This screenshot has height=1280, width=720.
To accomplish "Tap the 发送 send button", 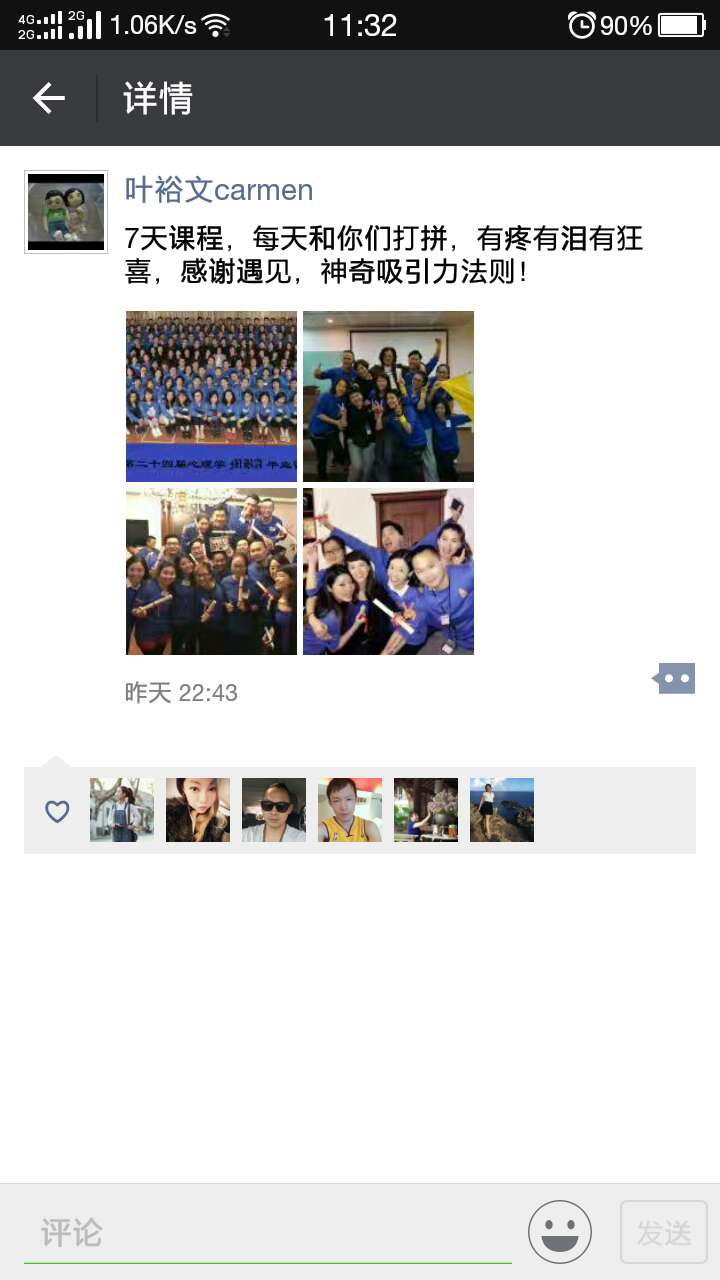I will [x=664, y=1232].
